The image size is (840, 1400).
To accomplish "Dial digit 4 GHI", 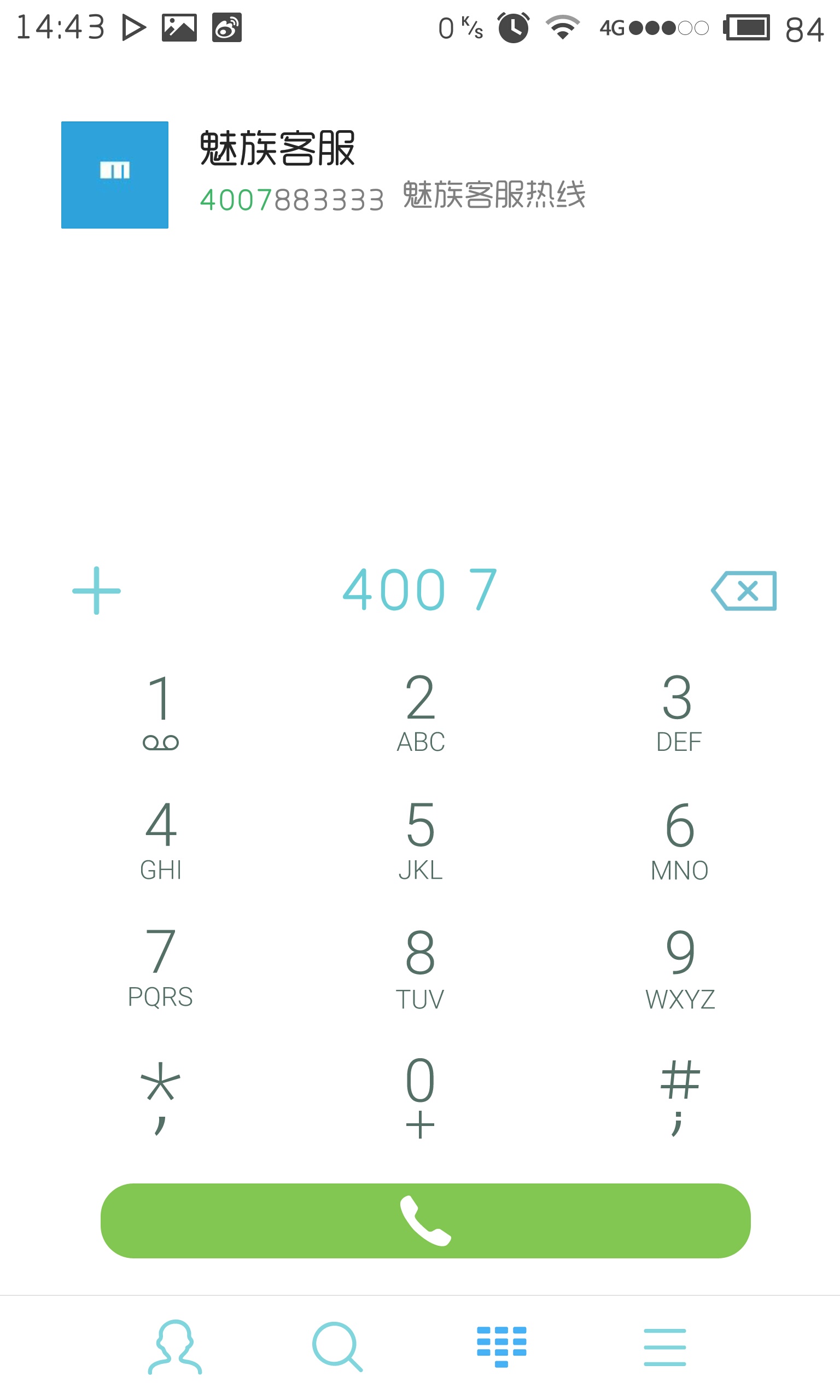I will click(x=161, y=841).
